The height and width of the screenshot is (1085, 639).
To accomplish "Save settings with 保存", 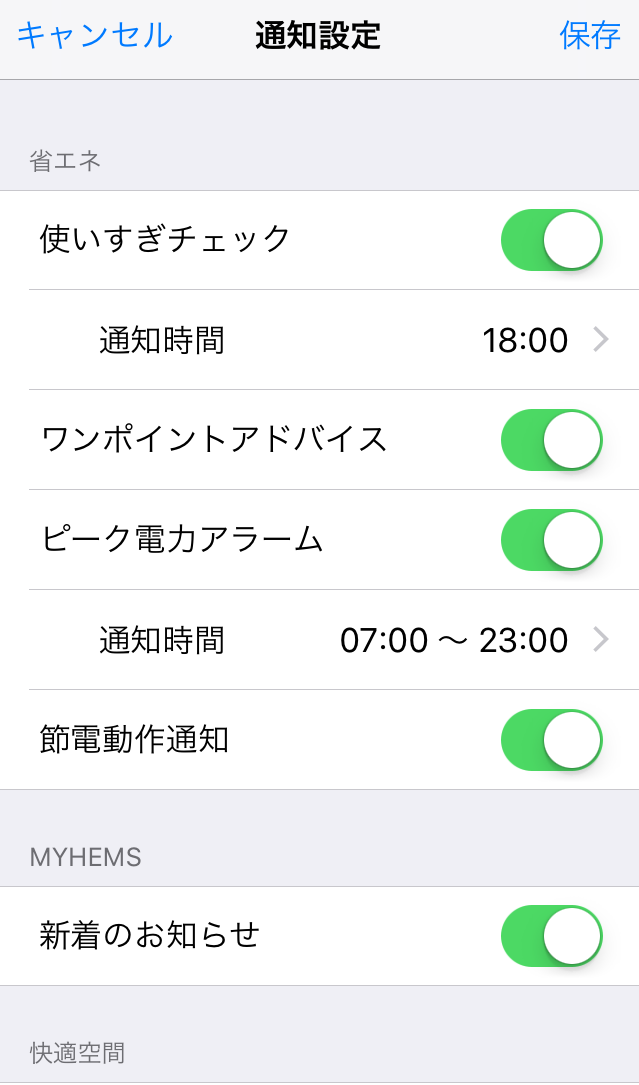I will 590,36.
